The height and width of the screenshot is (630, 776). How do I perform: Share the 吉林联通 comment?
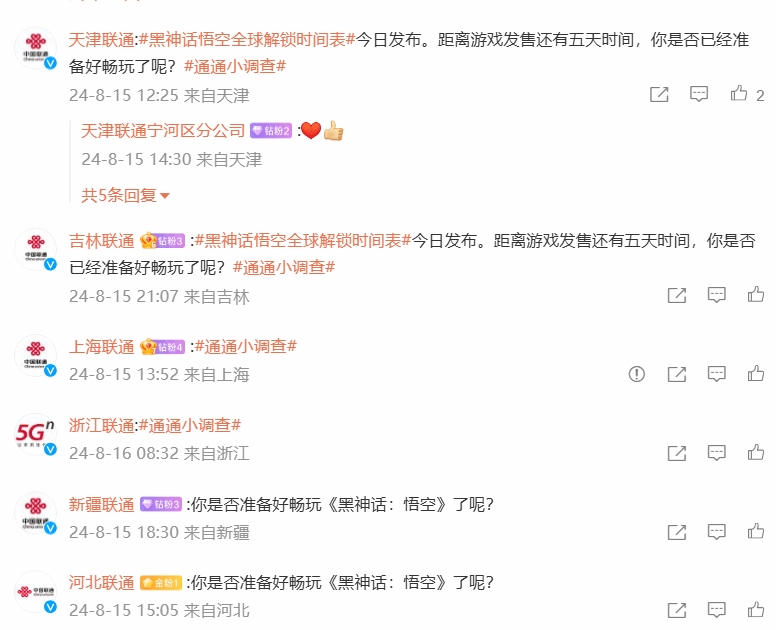[676, 295]
